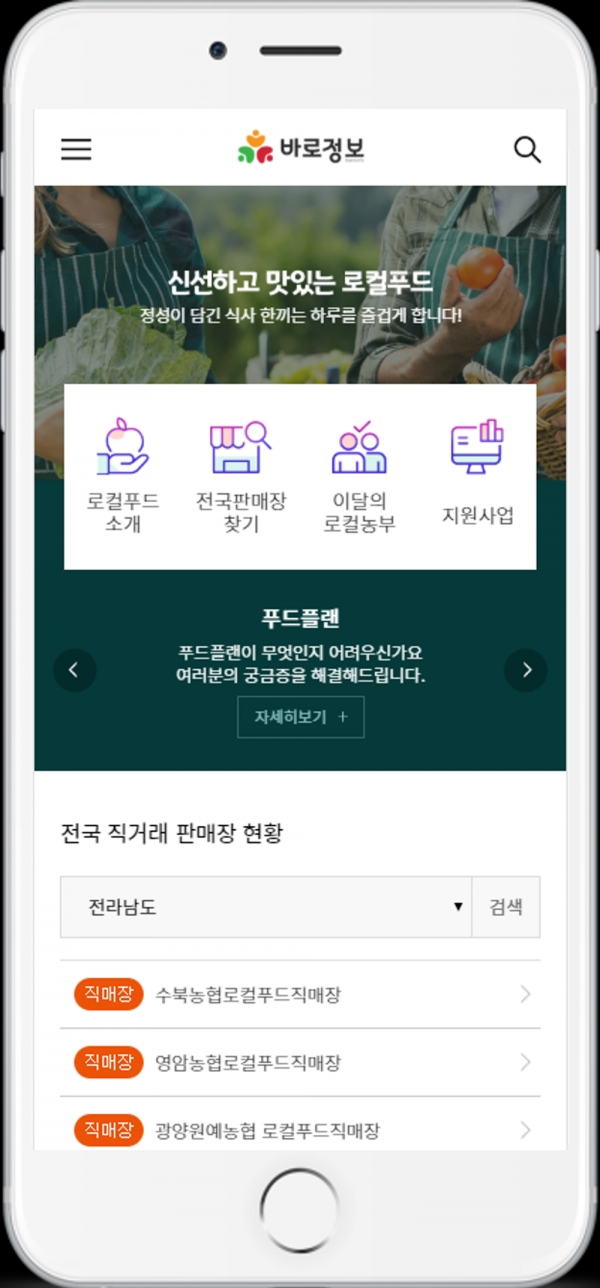Expand the 전라남도 region dropdown

pyautogui.click(x=266, y=907)
